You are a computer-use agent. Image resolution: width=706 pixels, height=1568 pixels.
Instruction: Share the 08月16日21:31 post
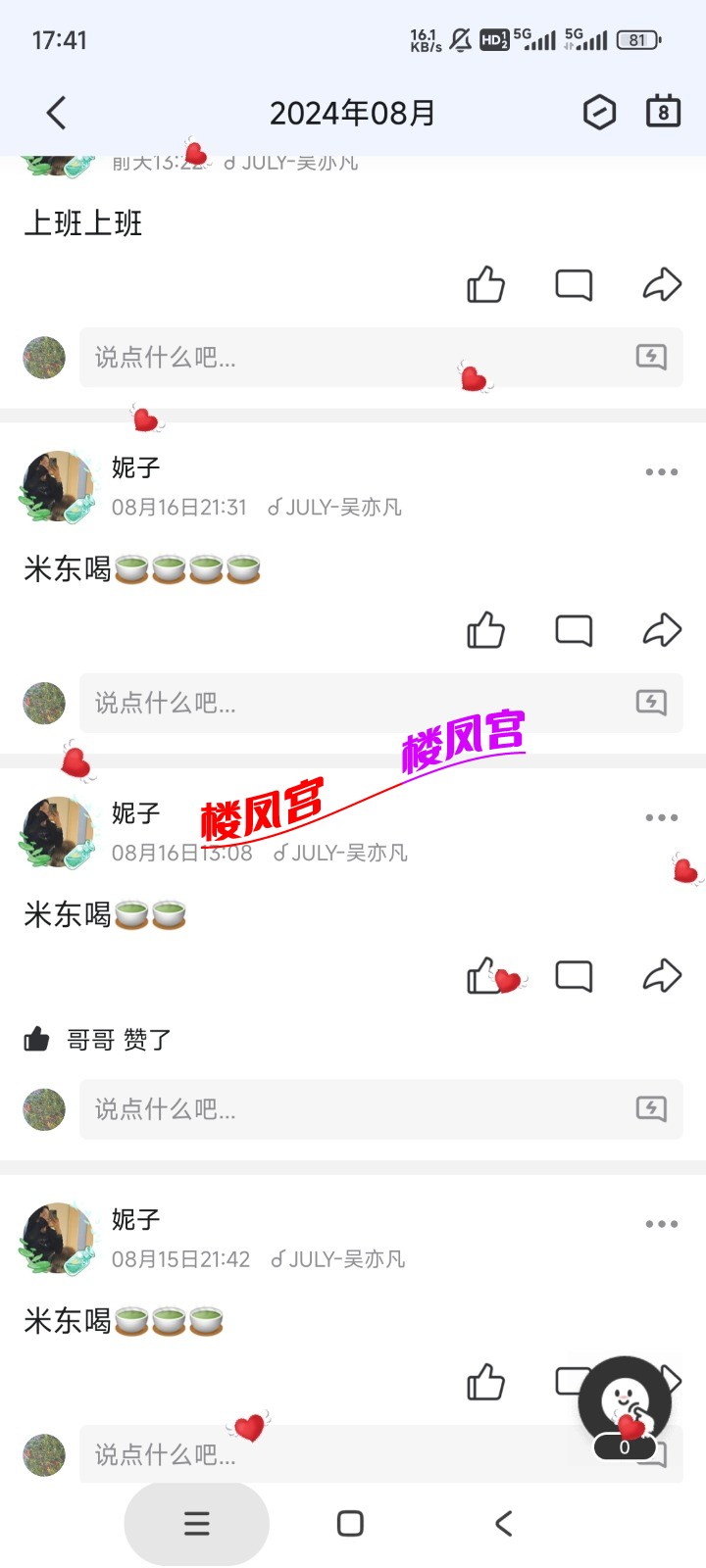point(662,630)
